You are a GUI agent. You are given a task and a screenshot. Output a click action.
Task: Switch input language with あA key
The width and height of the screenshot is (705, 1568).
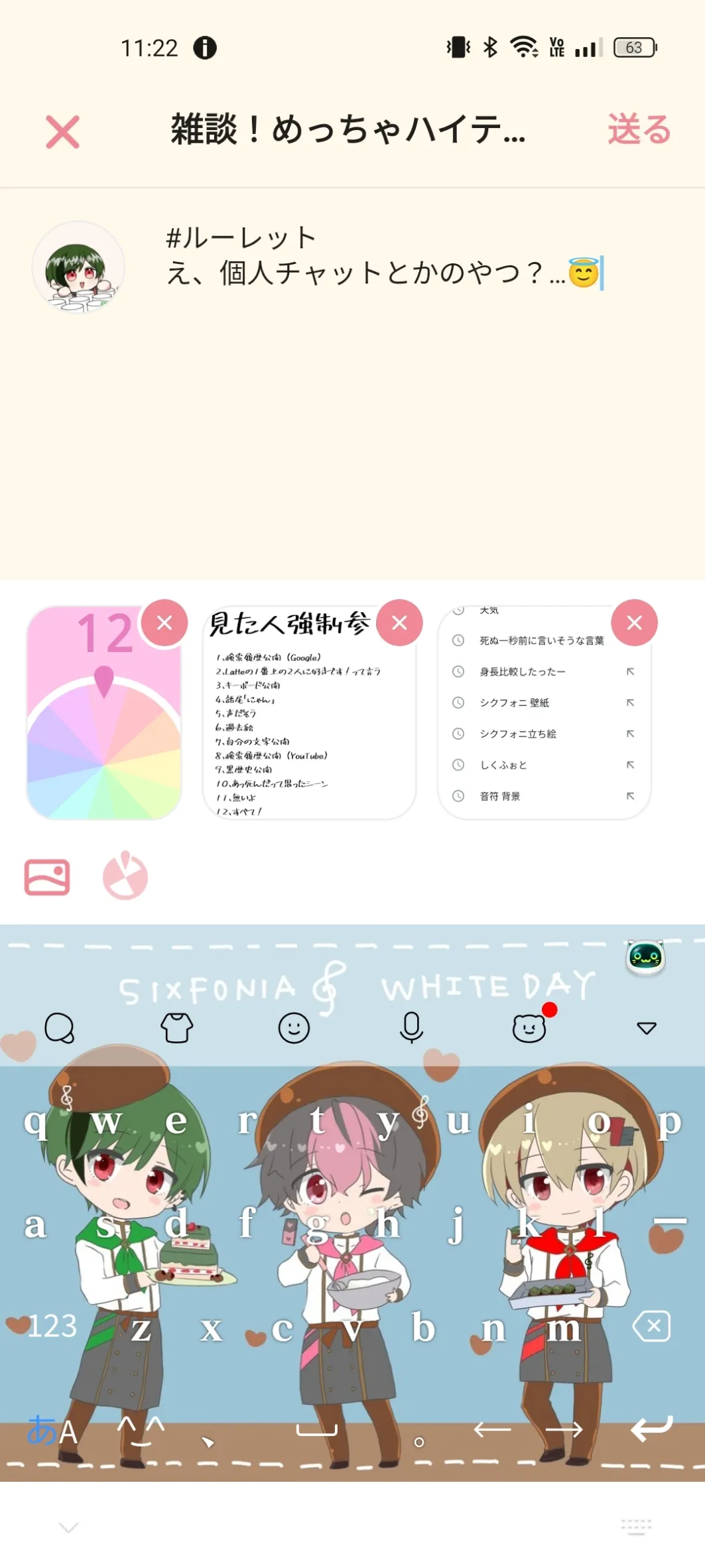pos(52,1430)
